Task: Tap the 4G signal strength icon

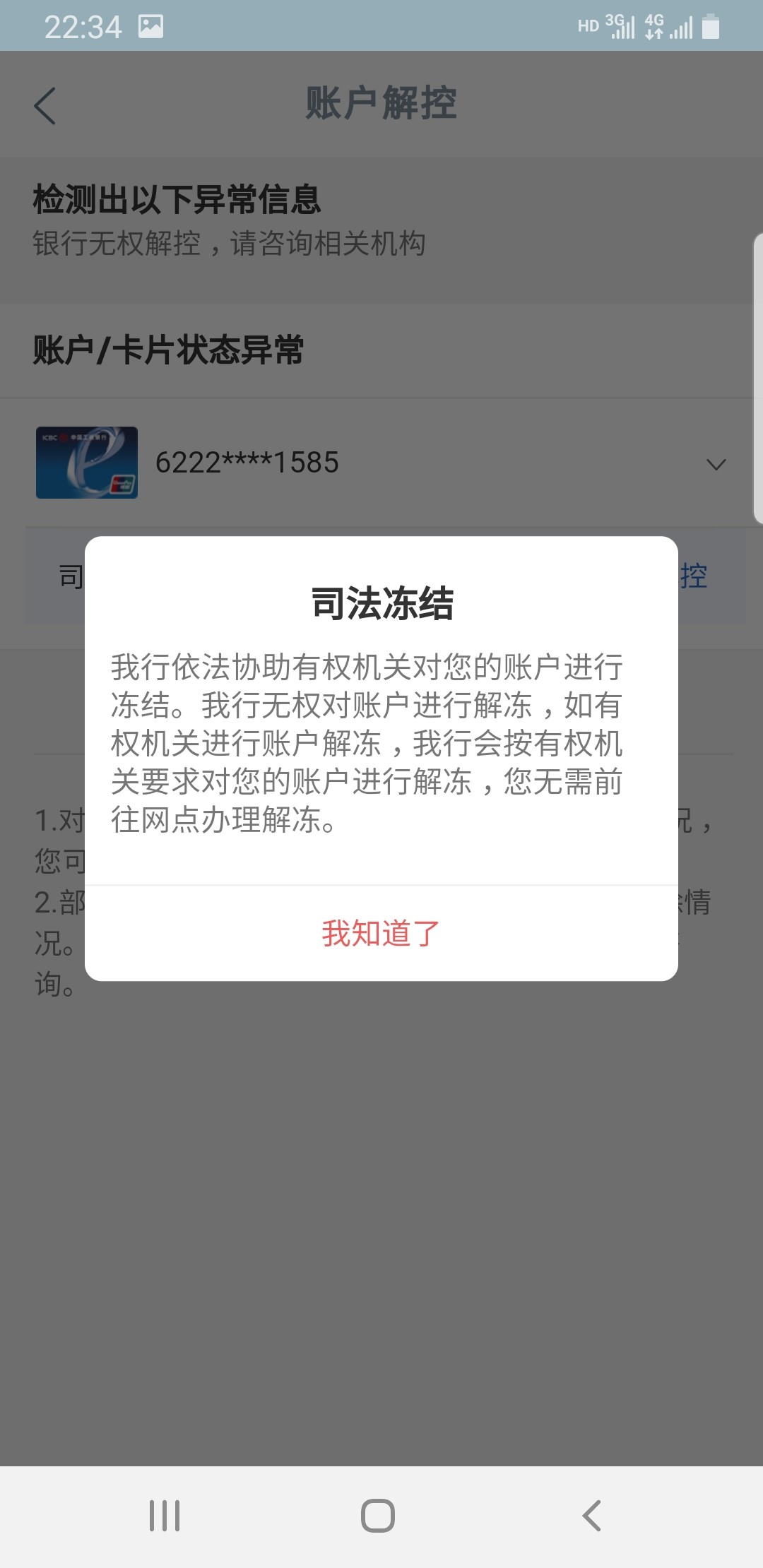Action: tap(680, 26)
